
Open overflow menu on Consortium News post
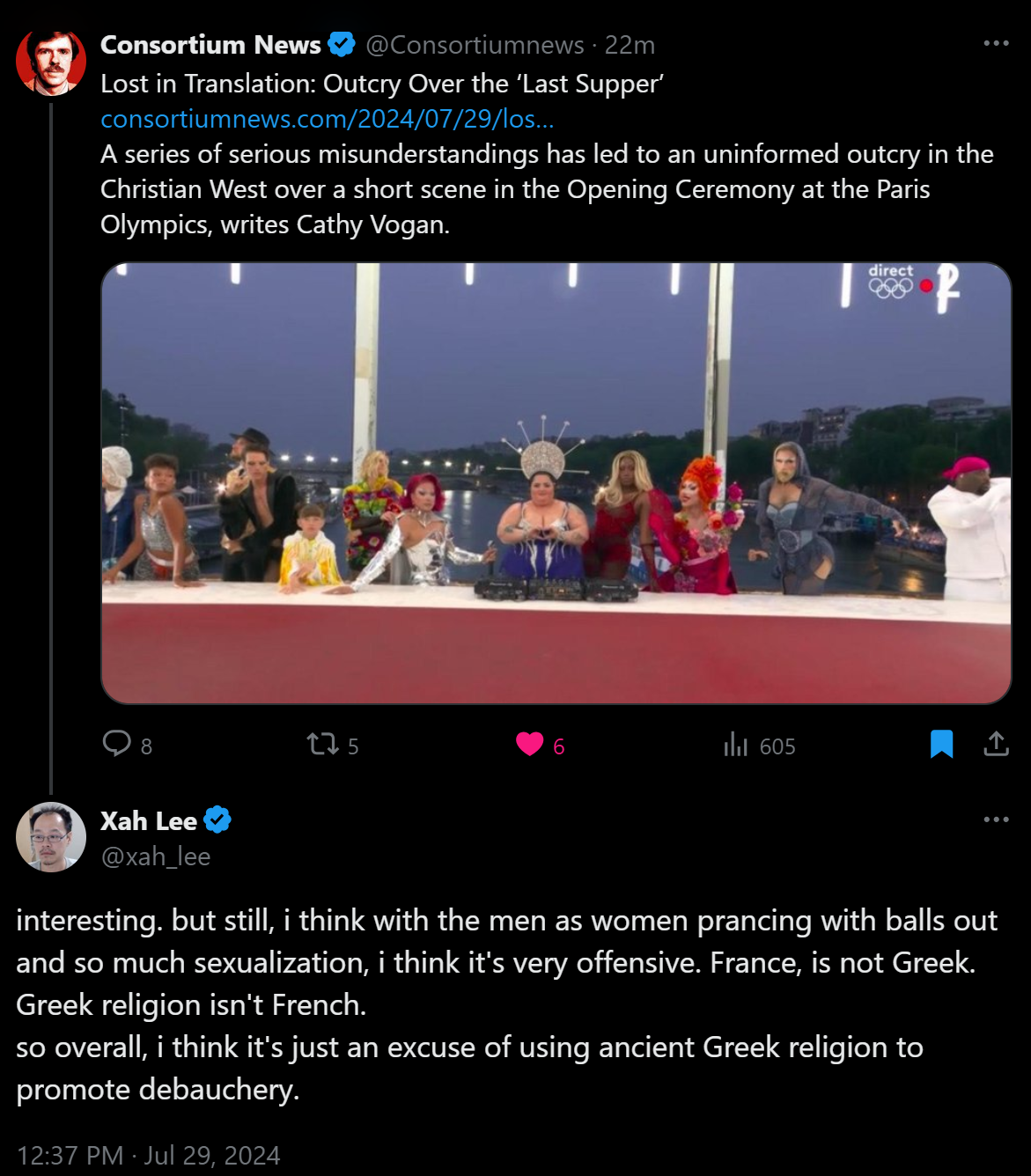[996, 43]
